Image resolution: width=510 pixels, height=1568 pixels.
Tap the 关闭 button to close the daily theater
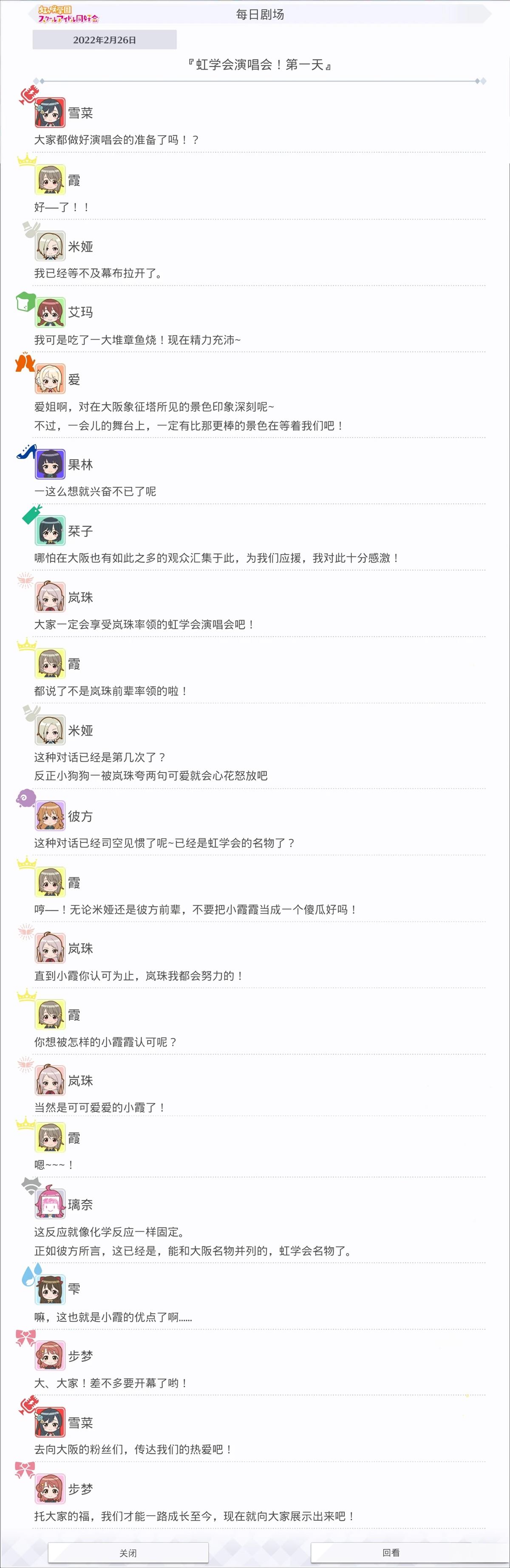pos(128,1552)
